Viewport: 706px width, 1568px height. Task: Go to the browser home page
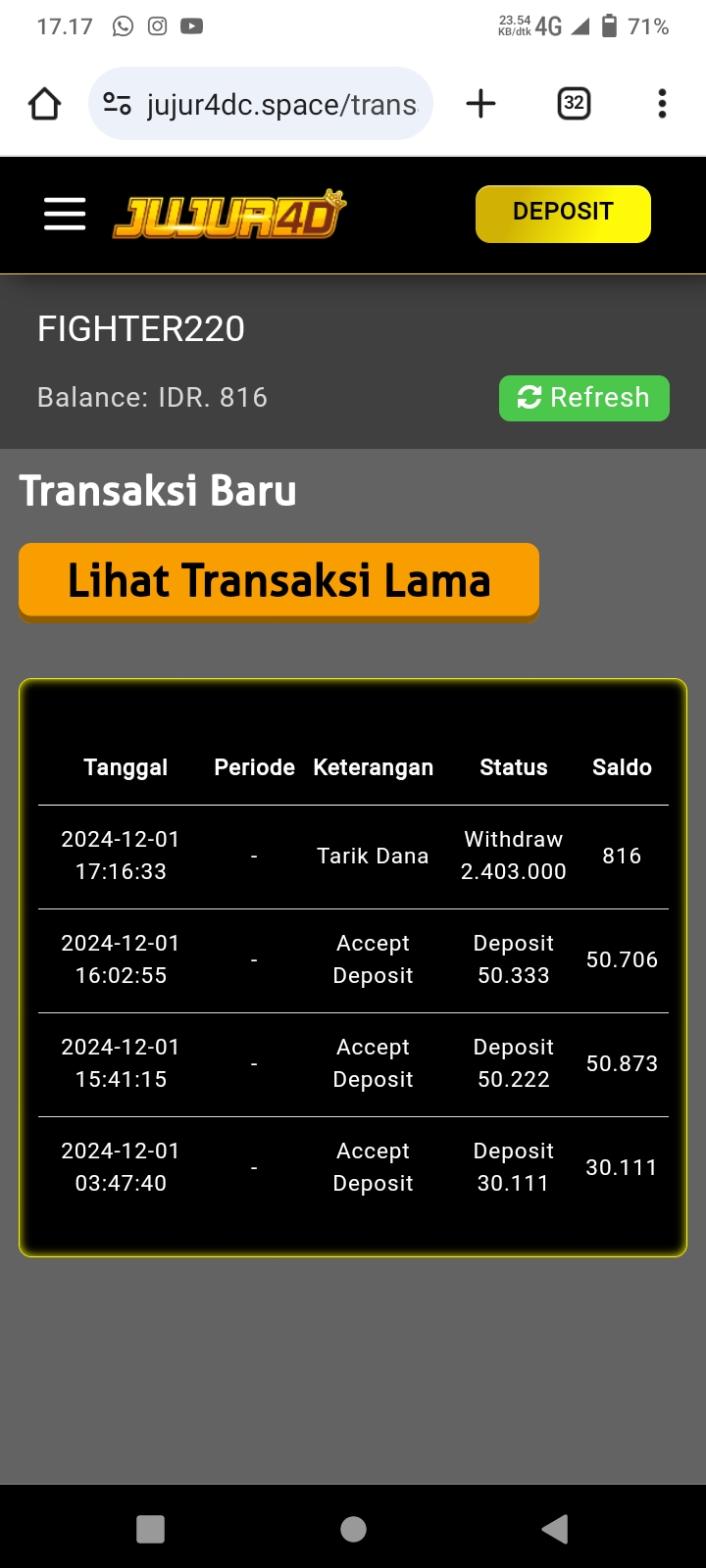[x=45, y=104]
